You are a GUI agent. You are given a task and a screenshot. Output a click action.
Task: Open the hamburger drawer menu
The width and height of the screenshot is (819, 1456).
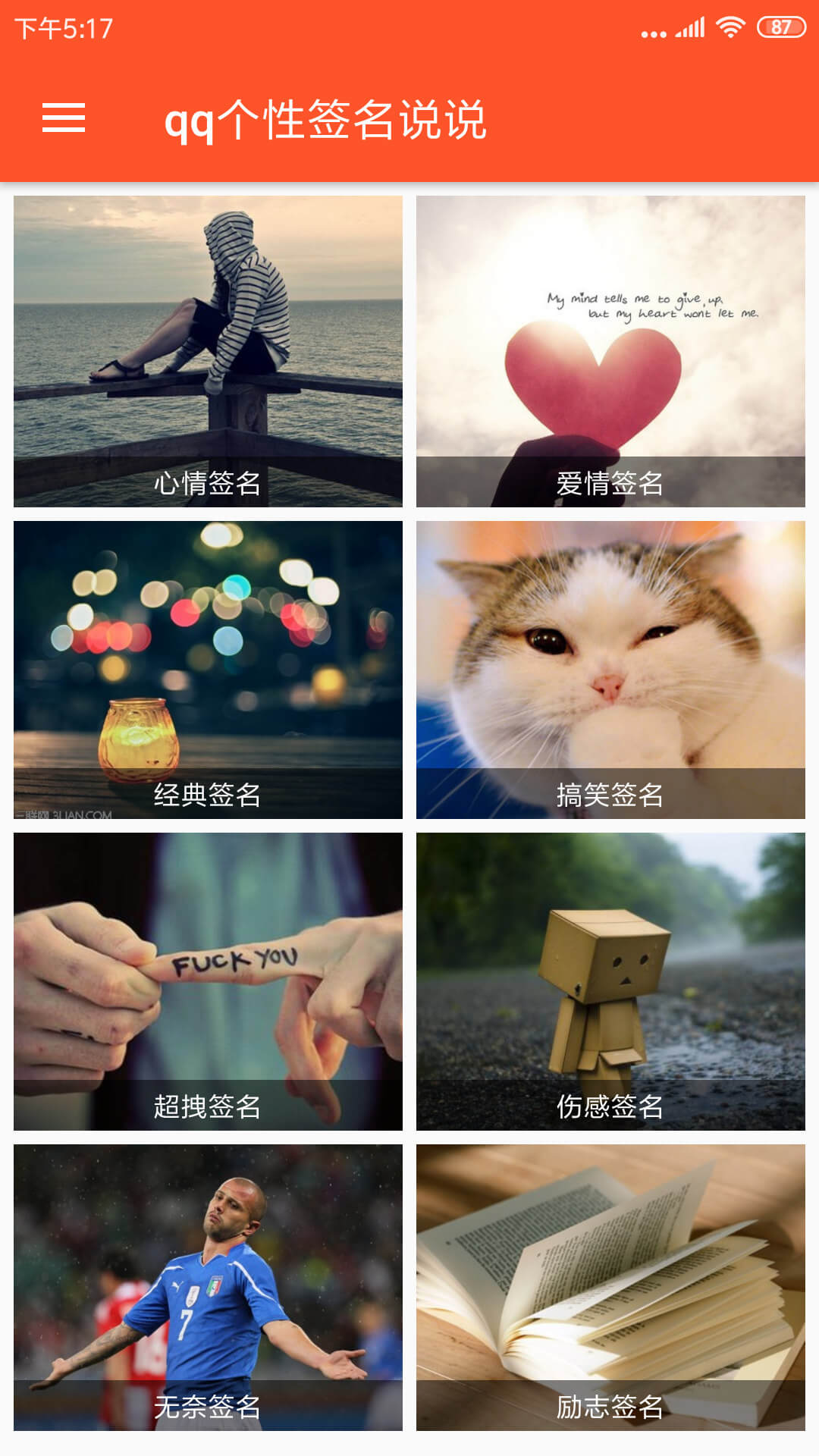tap(64, 118)
